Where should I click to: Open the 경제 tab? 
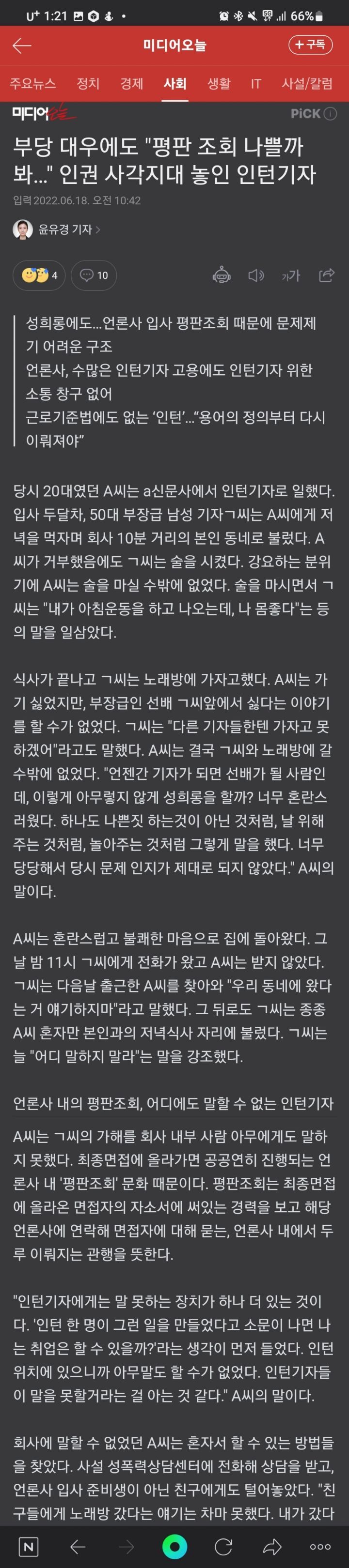pyautogui.click(x=131, y=83)
